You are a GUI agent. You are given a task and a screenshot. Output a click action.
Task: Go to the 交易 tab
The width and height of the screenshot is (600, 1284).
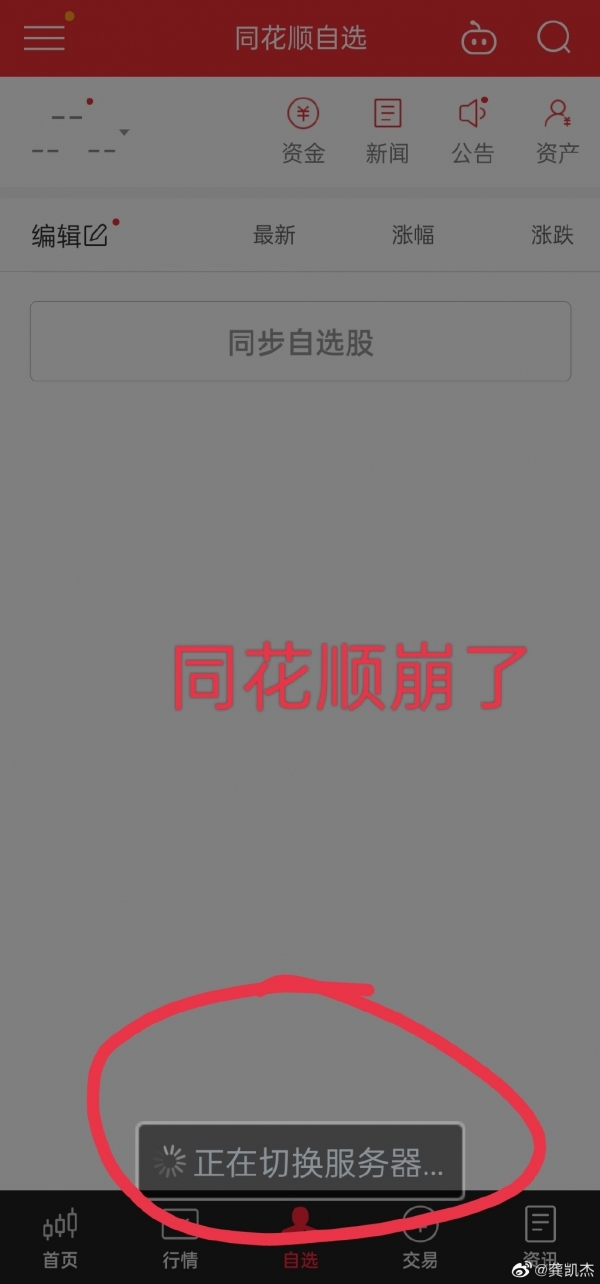[420, 1238]
